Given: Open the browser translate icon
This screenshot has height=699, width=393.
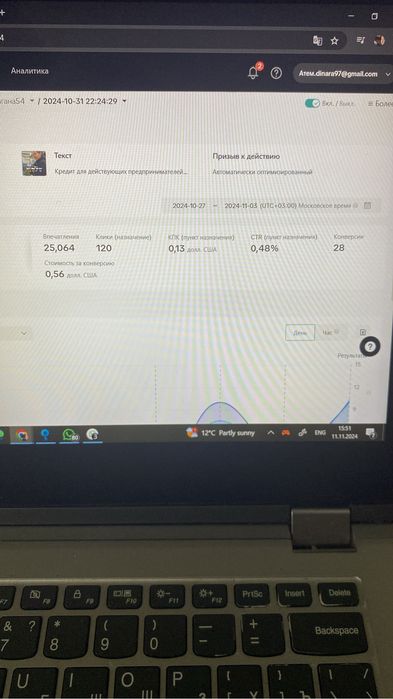Looking at the screenshot, I should coord(317,41).
